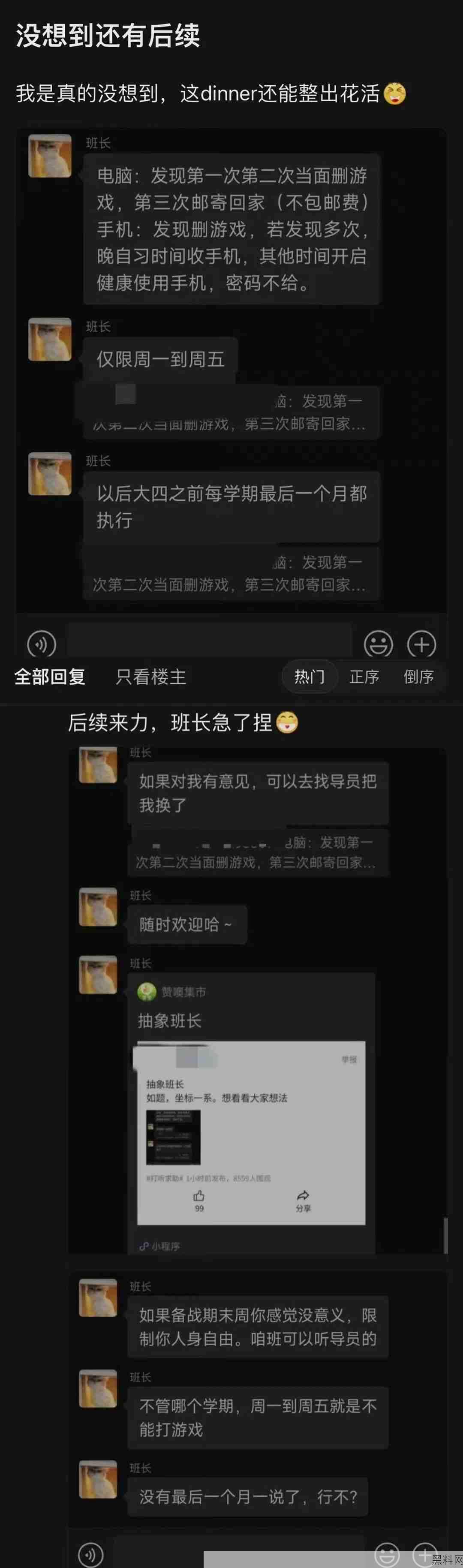Switch to the 全部回复 tab
Image resolution: width=463 pixels, height=1568 pixels.
click(50, 676)
